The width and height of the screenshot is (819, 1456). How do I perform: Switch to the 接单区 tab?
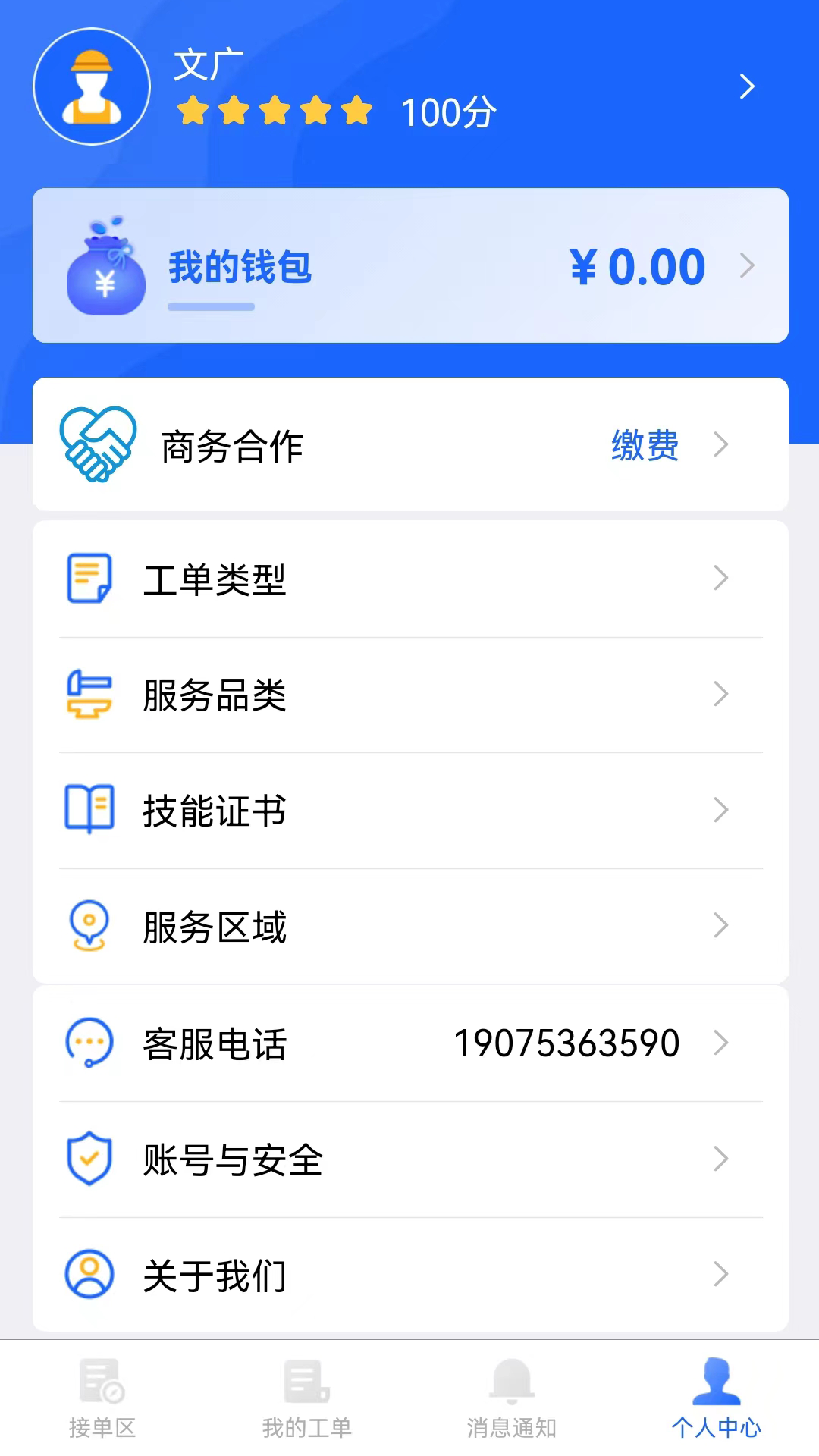point(102,1398)
